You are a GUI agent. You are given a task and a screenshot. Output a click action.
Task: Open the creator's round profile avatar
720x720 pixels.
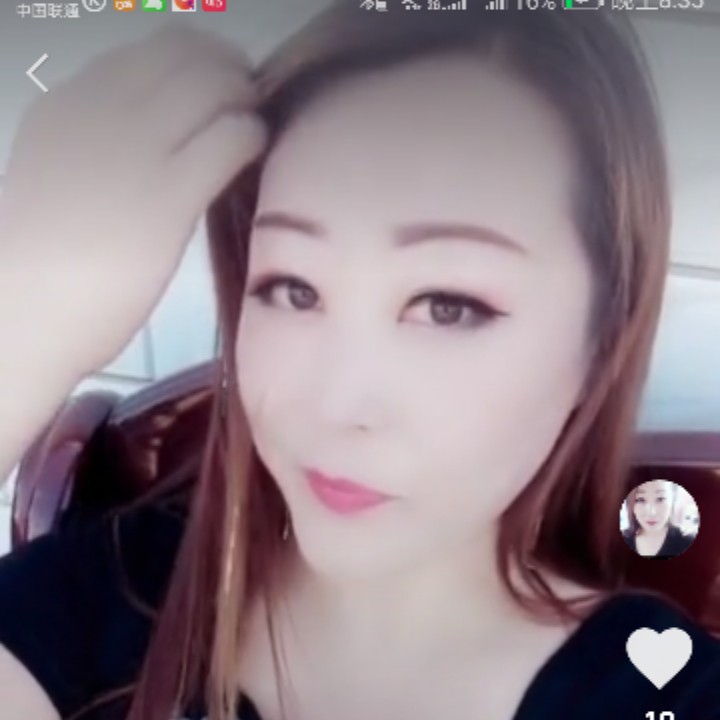659,518
